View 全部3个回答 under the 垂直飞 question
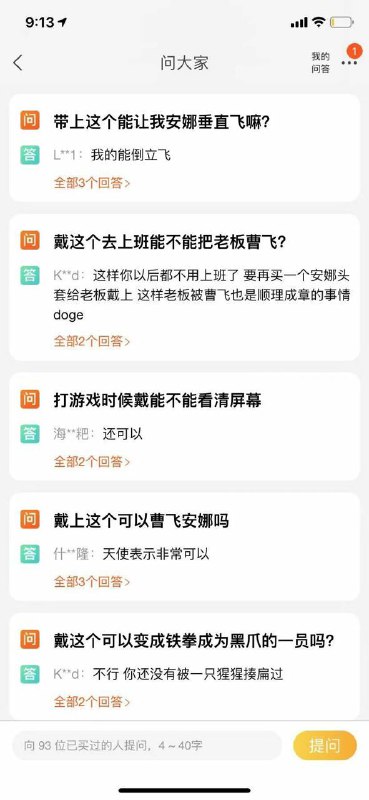The image size is (369, 800). coord(92,183)
